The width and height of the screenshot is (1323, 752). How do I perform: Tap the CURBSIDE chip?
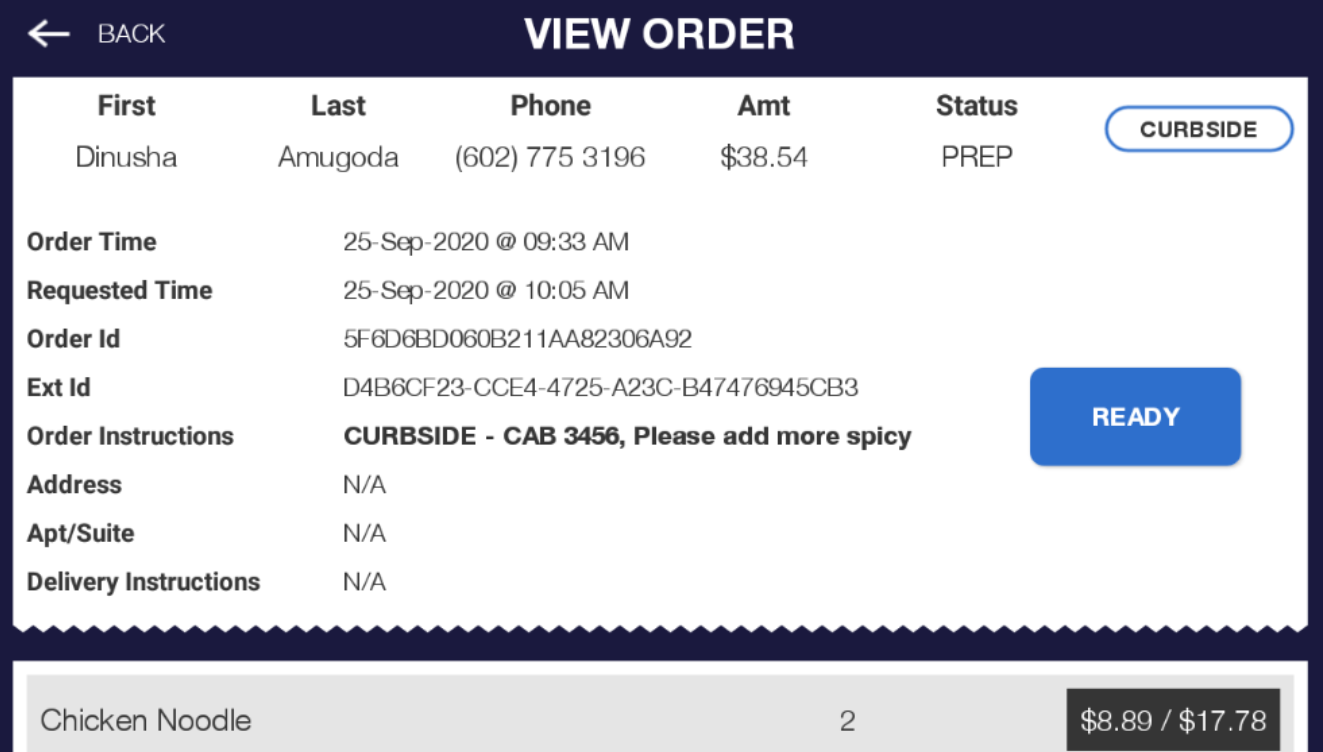coord(1198,130)
